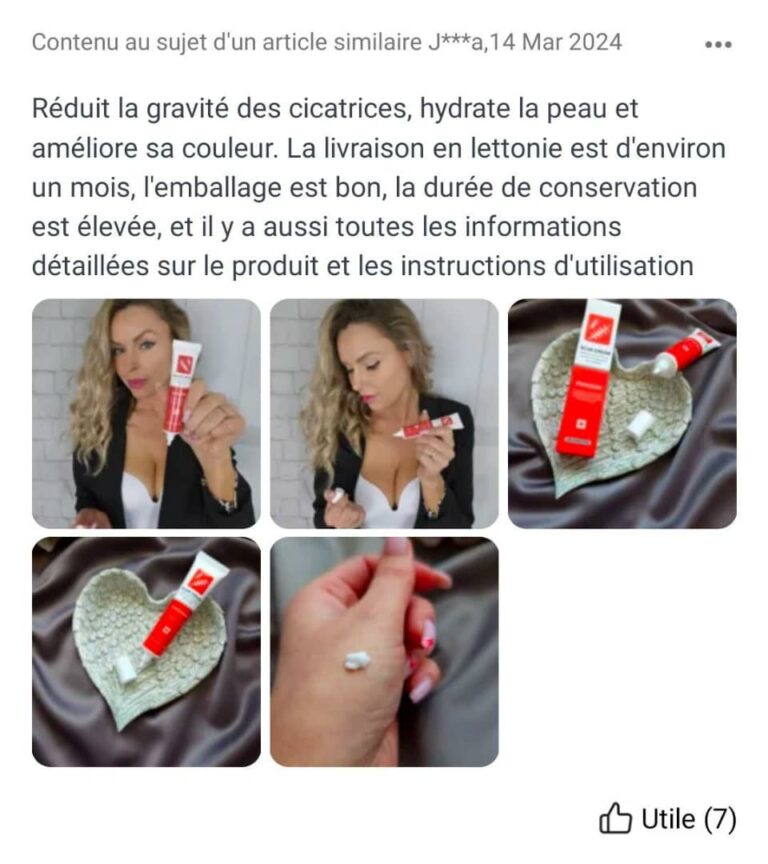Screen dimensions: 768x864
Task: Mark the review as Utile
Action: (x=667, y=820)
